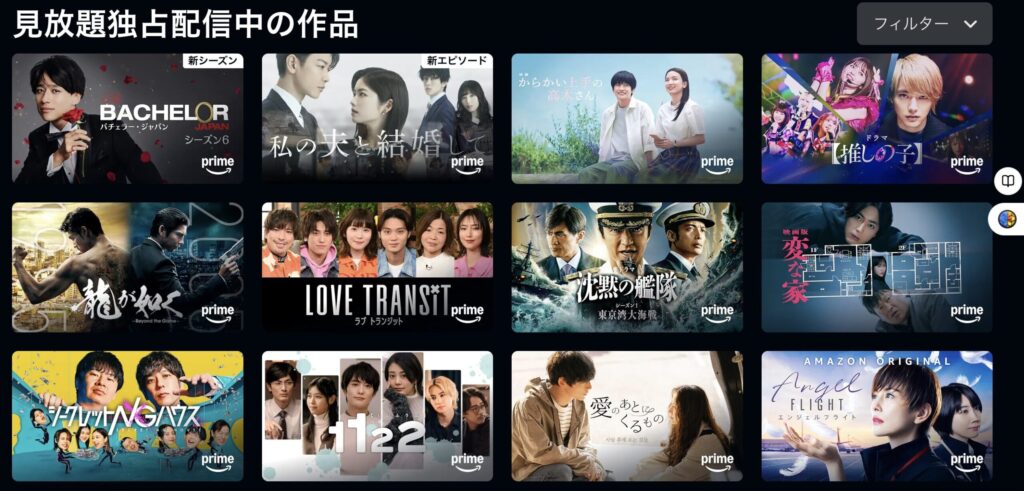Open Bachelor Japan Season 6
This screenshot has width=1024, height=491.
point(127,118)
